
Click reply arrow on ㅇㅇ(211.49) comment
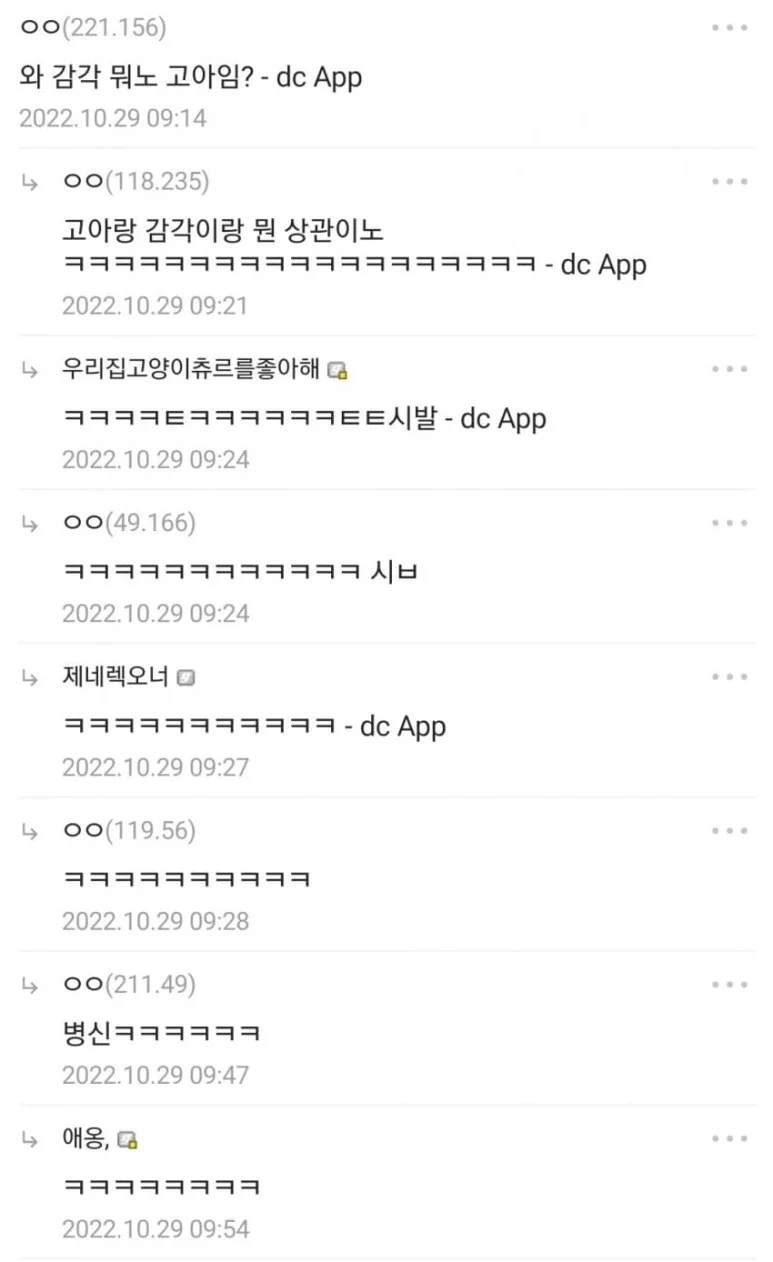pos(30,984)
